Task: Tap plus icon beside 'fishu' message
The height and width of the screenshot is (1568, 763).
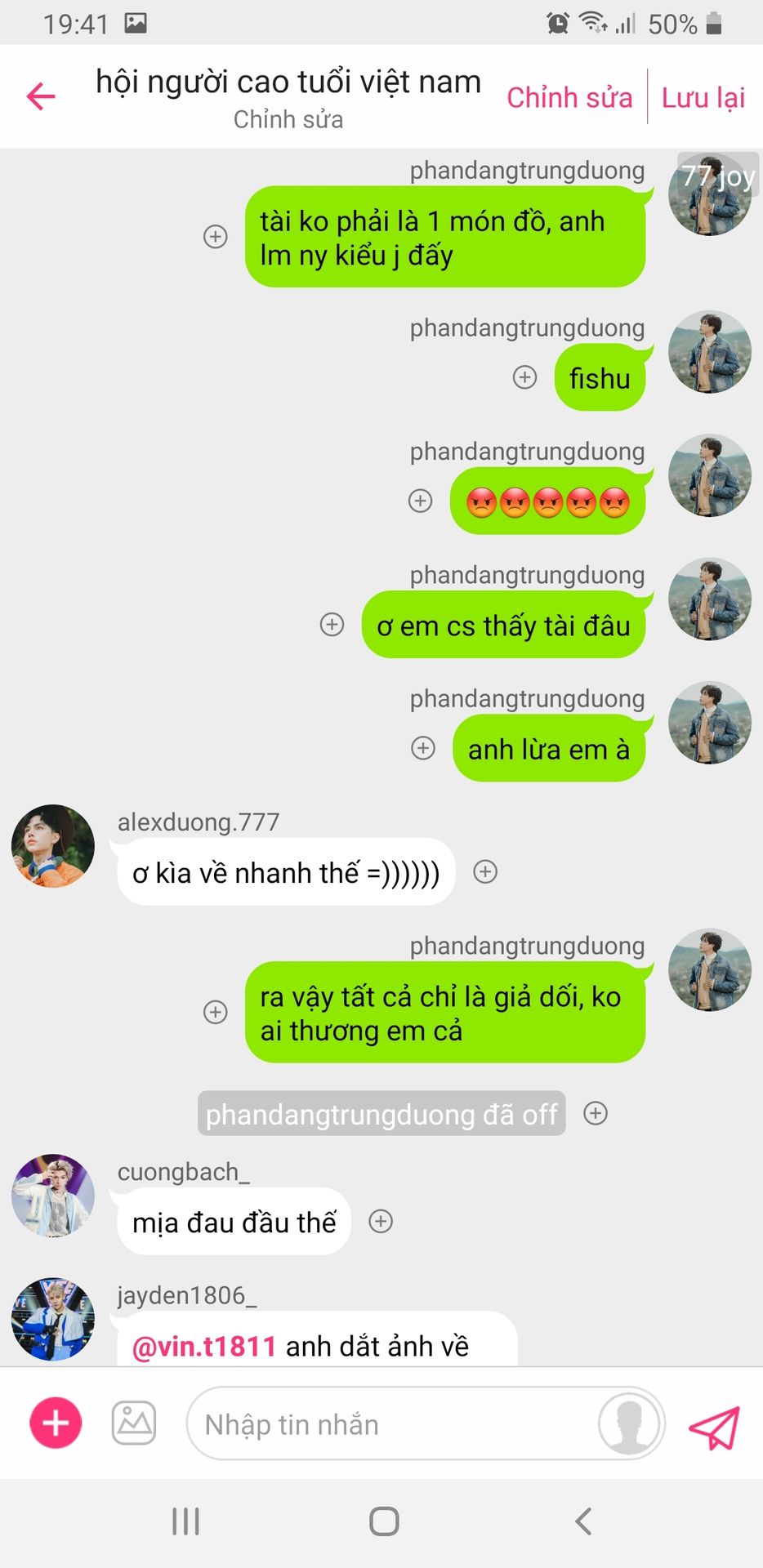Action: (524, 377)
